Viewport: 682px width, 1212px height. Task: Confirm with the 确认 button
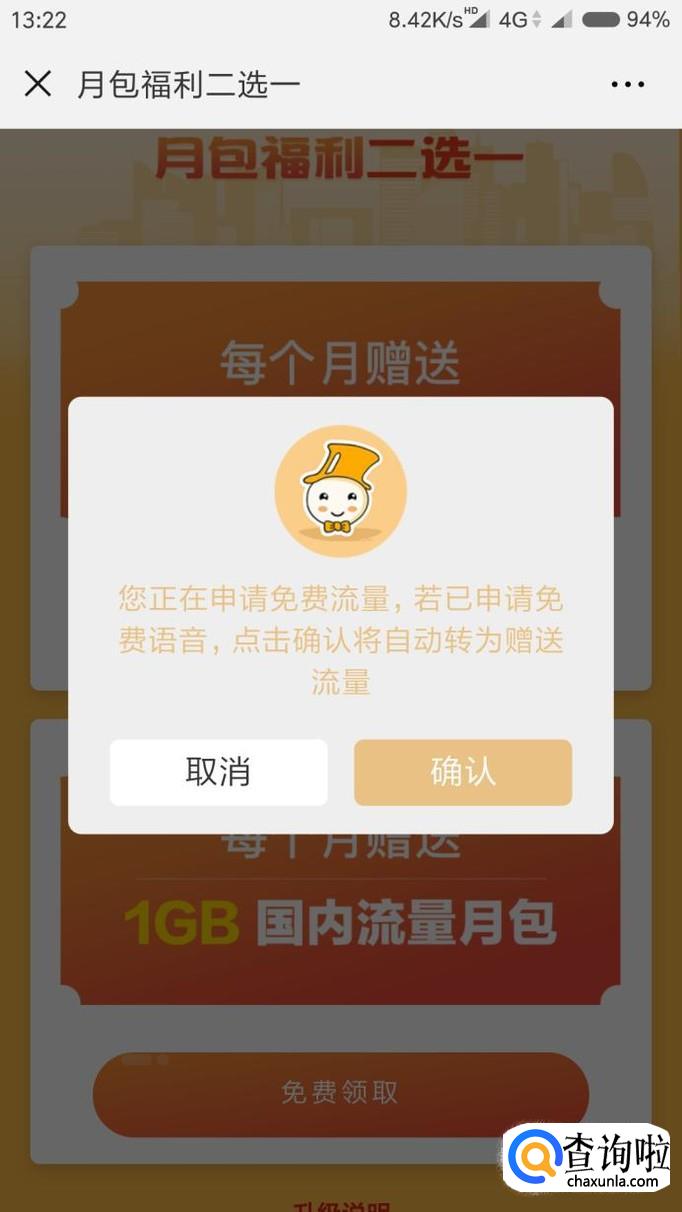click(x=463, y=772)
